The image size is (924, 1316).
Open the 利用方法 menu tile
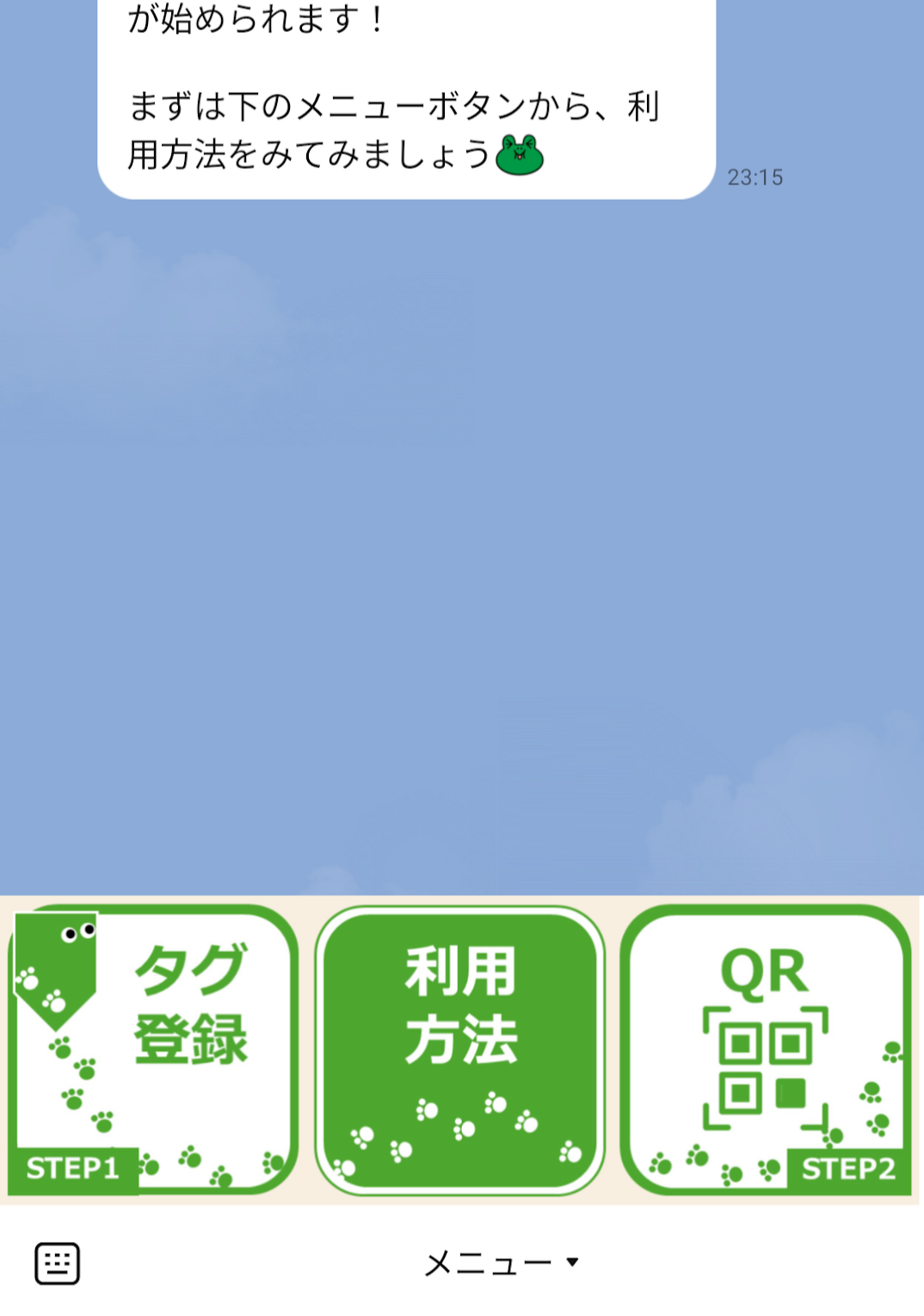(x=460, y=1048)
